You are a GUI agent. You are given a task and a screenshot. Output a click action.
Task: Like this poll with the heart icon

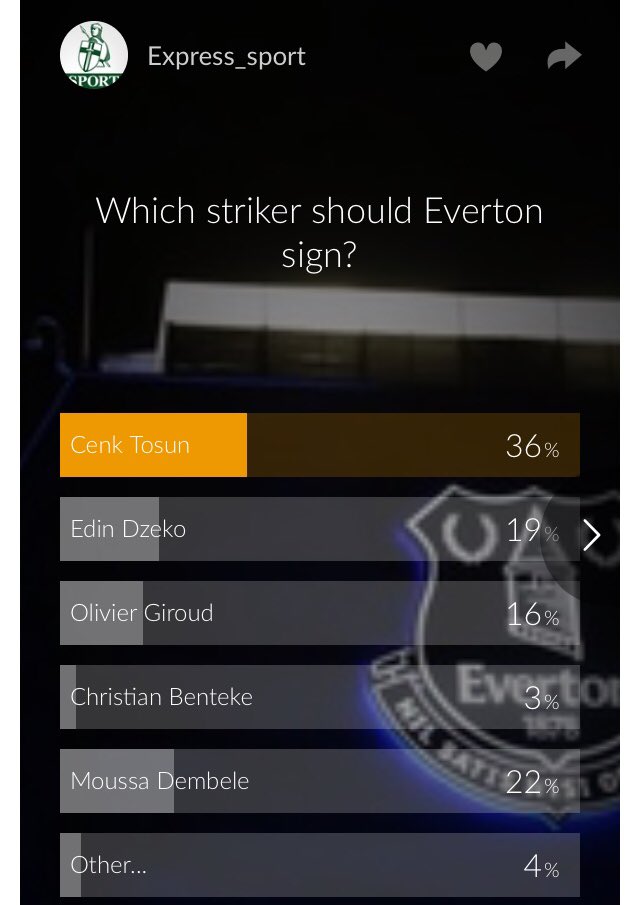click(486, 58)
